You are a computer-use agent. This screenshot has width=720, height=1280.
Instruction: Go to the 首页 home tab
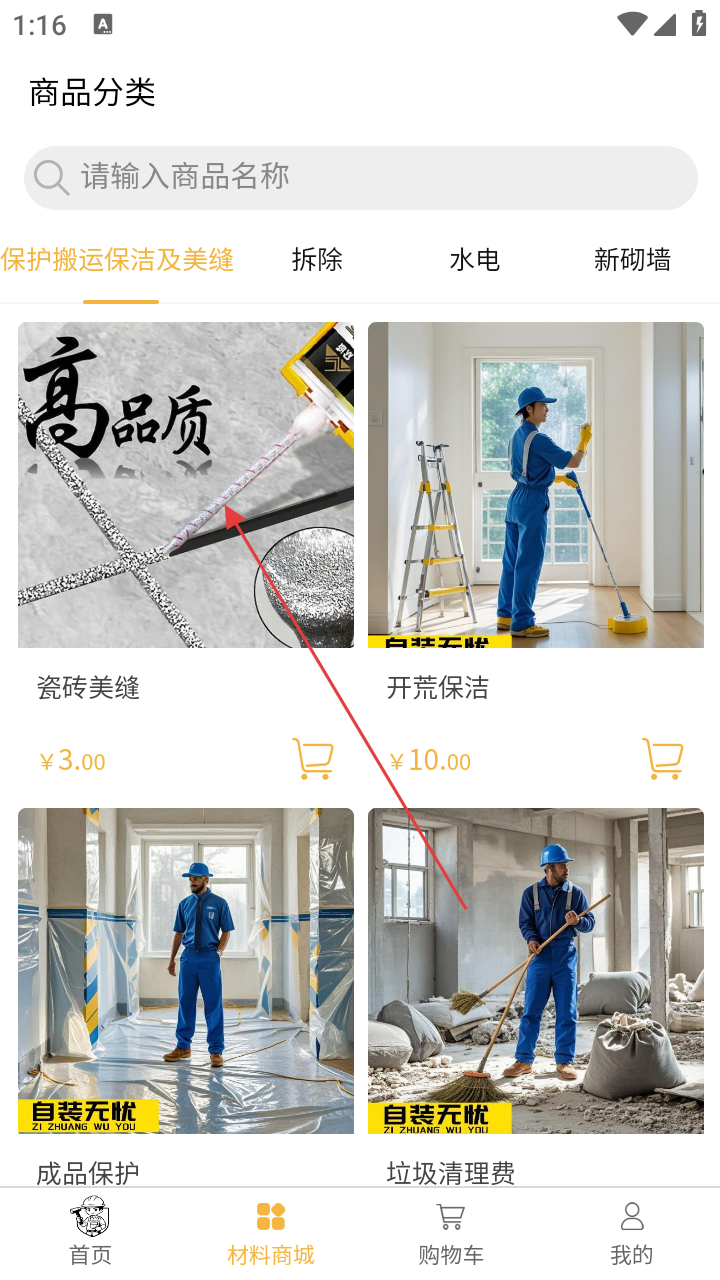pos(90,1234)
